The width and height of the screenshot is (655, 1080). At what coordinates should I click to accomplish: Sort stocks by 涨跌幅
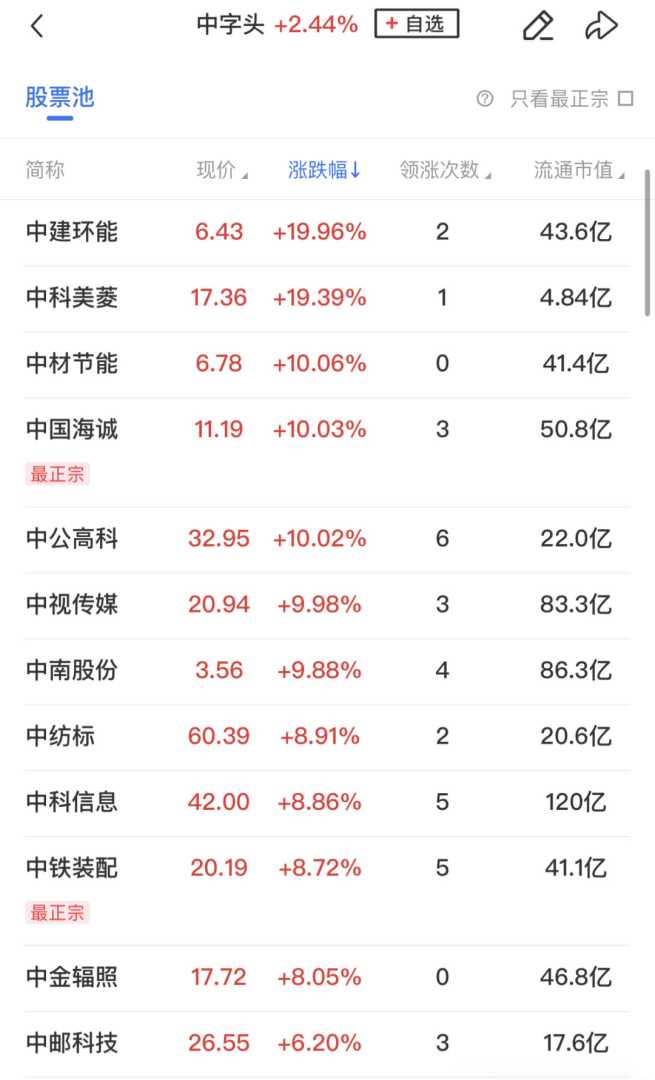pyautogui.click(x=324, y=170)
